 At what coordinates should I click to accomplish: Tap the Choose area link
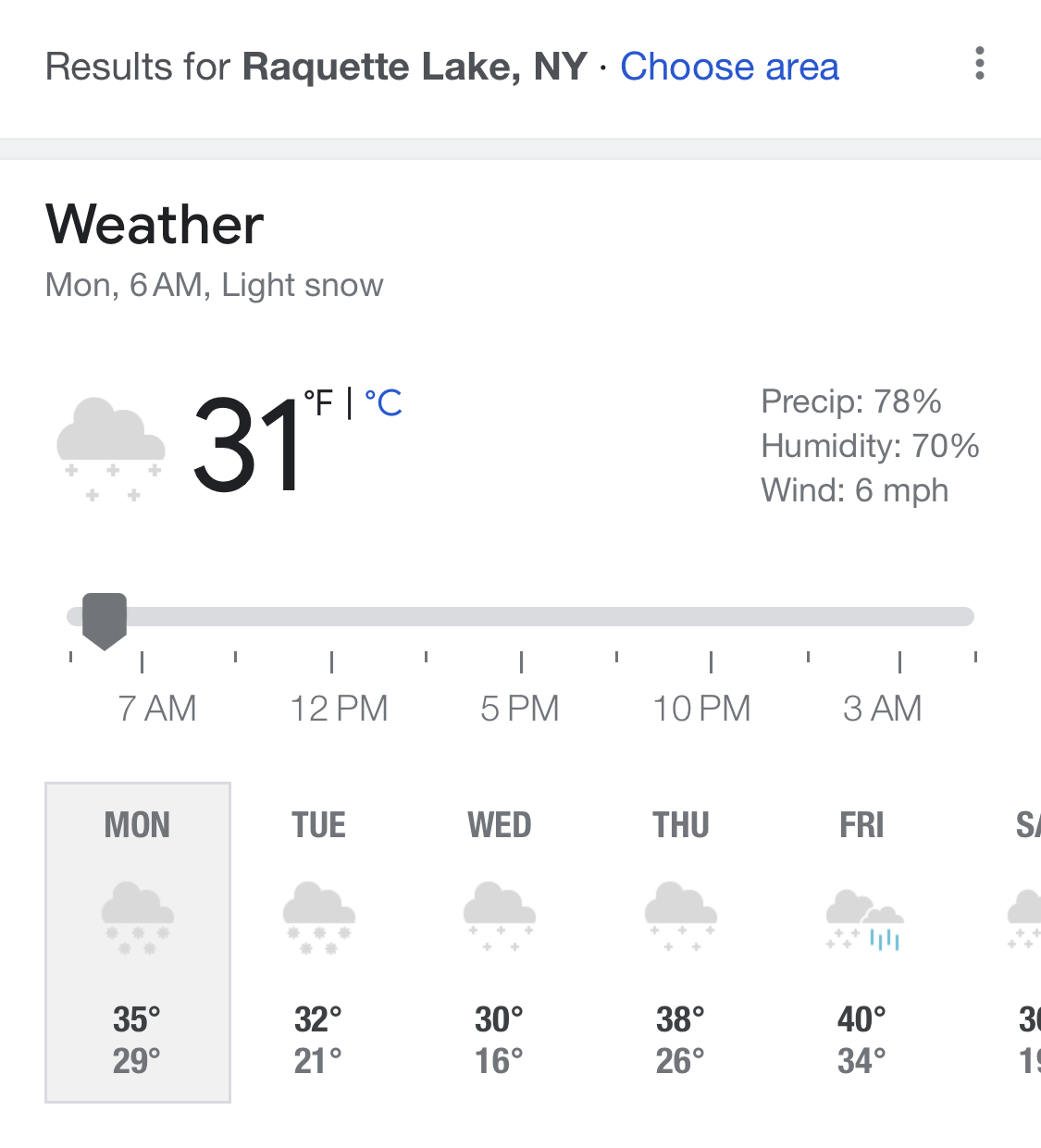click(x=729, y=67)
